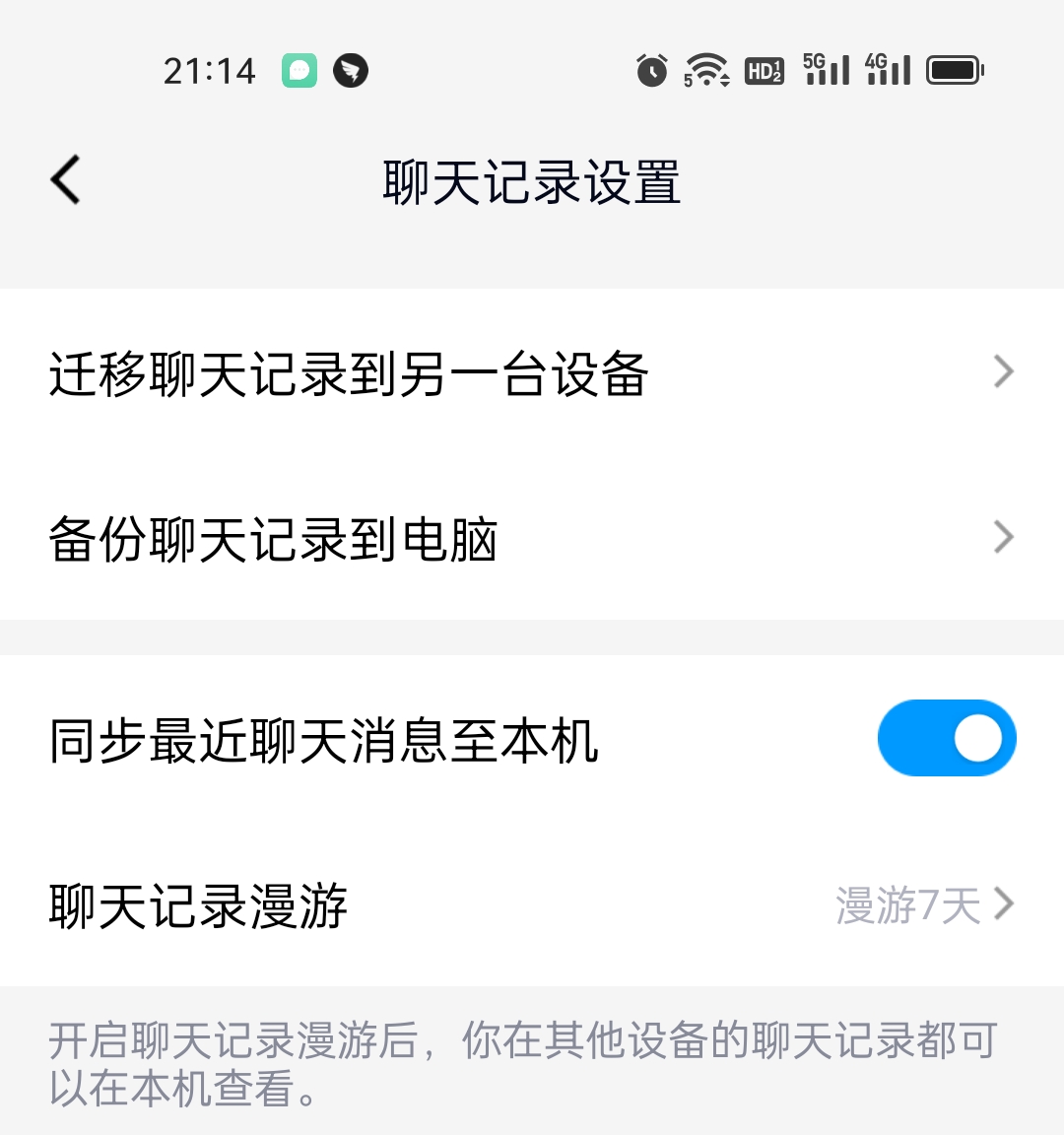The image size is (1064, 1135).
Task: Tap the chevron next to 迁移聊天记录到另一台设备
Action: point(1004,370)
